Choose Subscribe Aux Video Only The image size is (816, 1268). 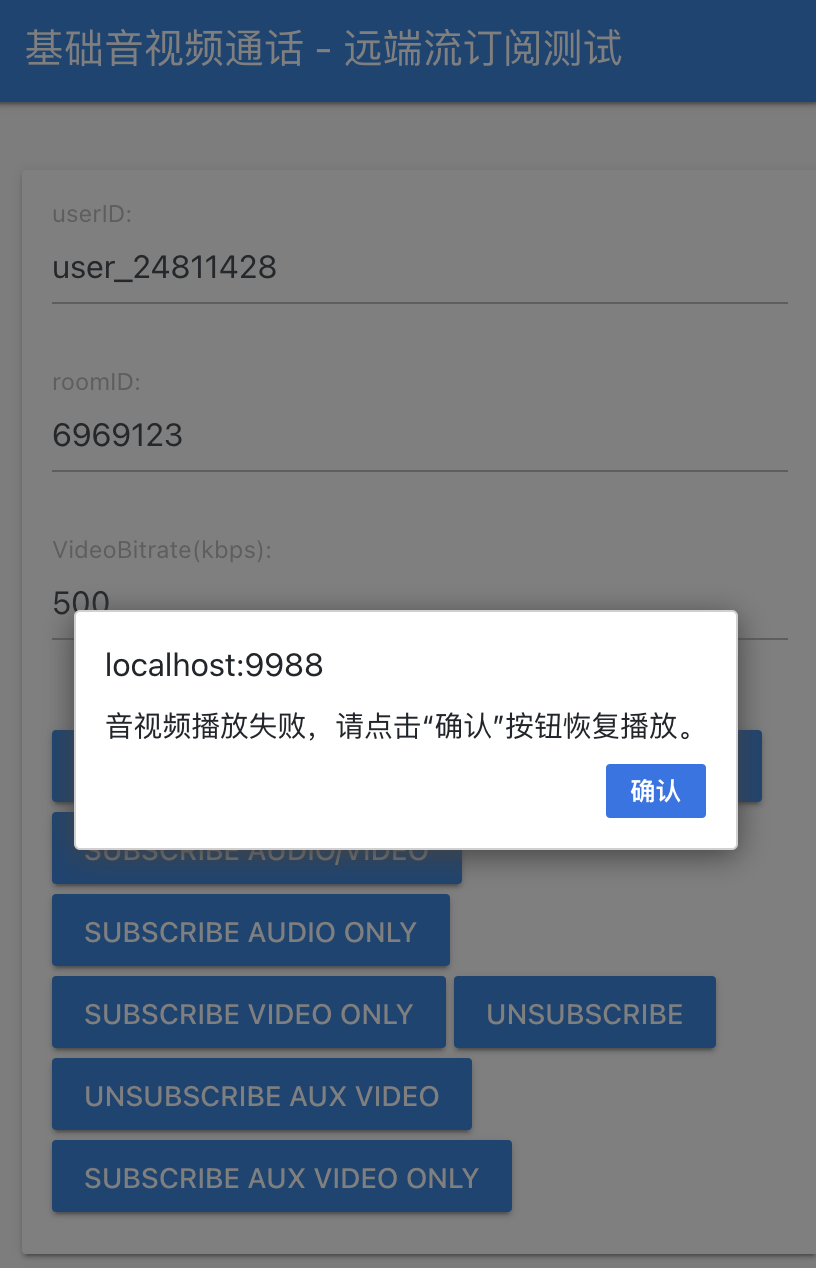(x=281, y=1177)
